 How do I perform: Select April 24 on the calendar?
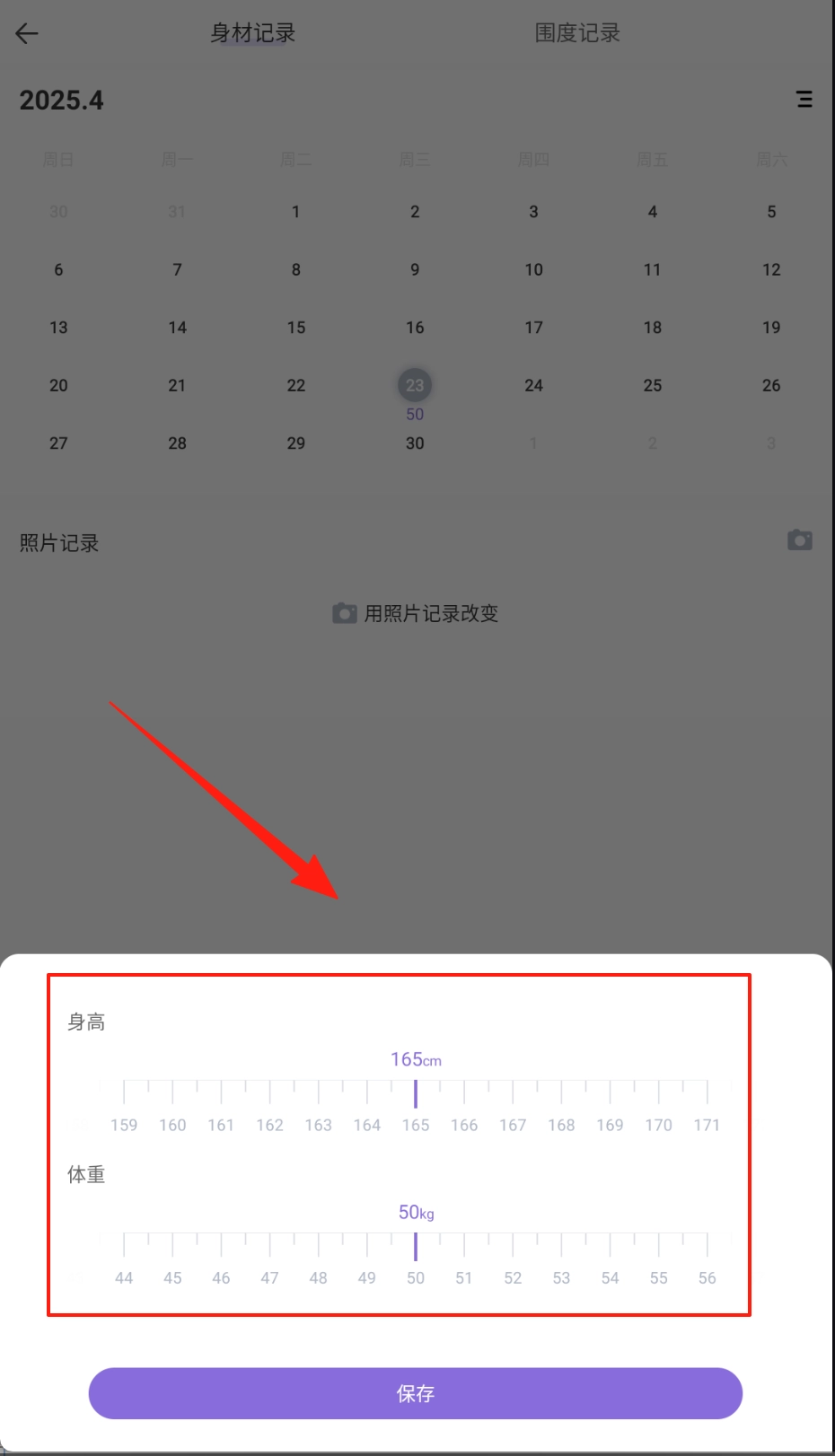[x=533, y=385]
